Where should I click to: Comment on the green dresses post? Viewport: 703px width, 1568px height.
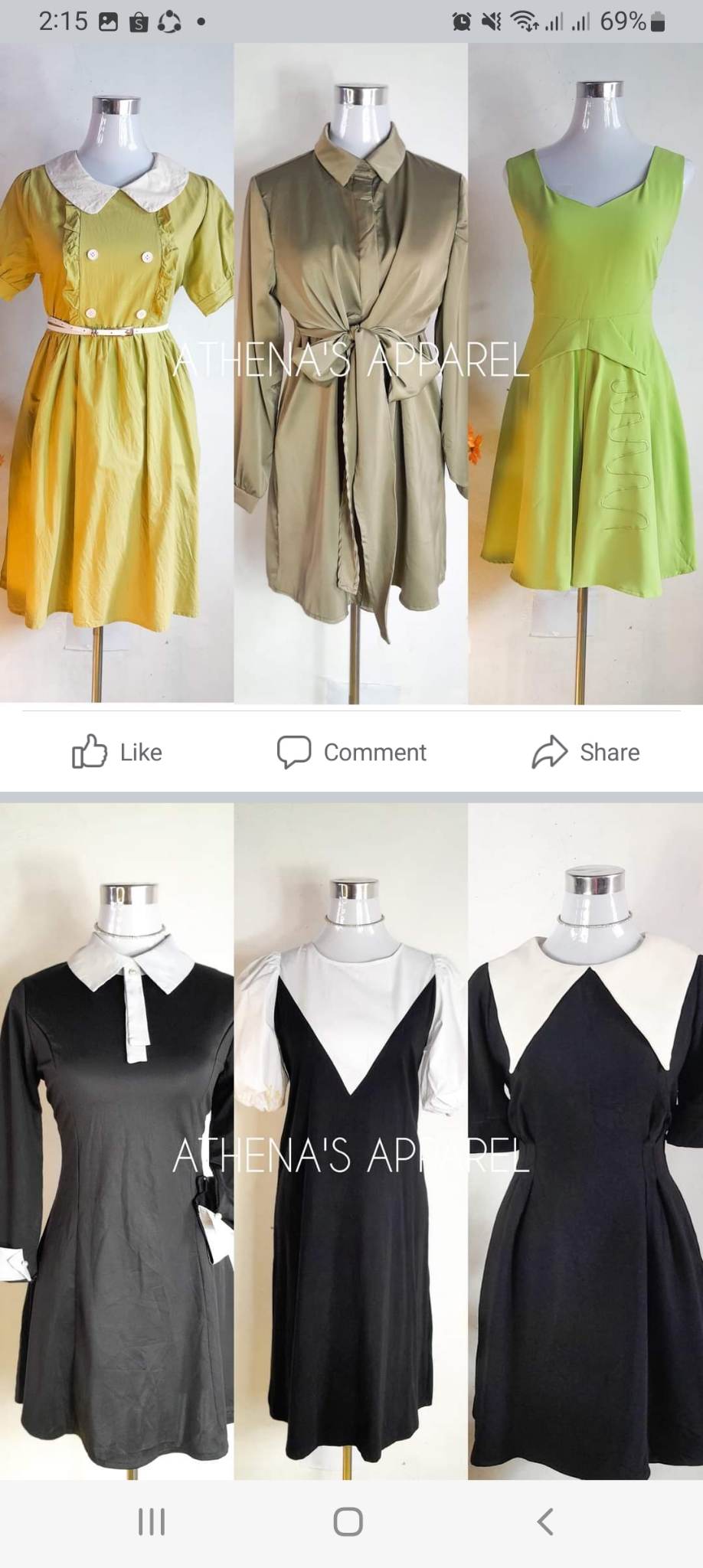coord(351,752)
